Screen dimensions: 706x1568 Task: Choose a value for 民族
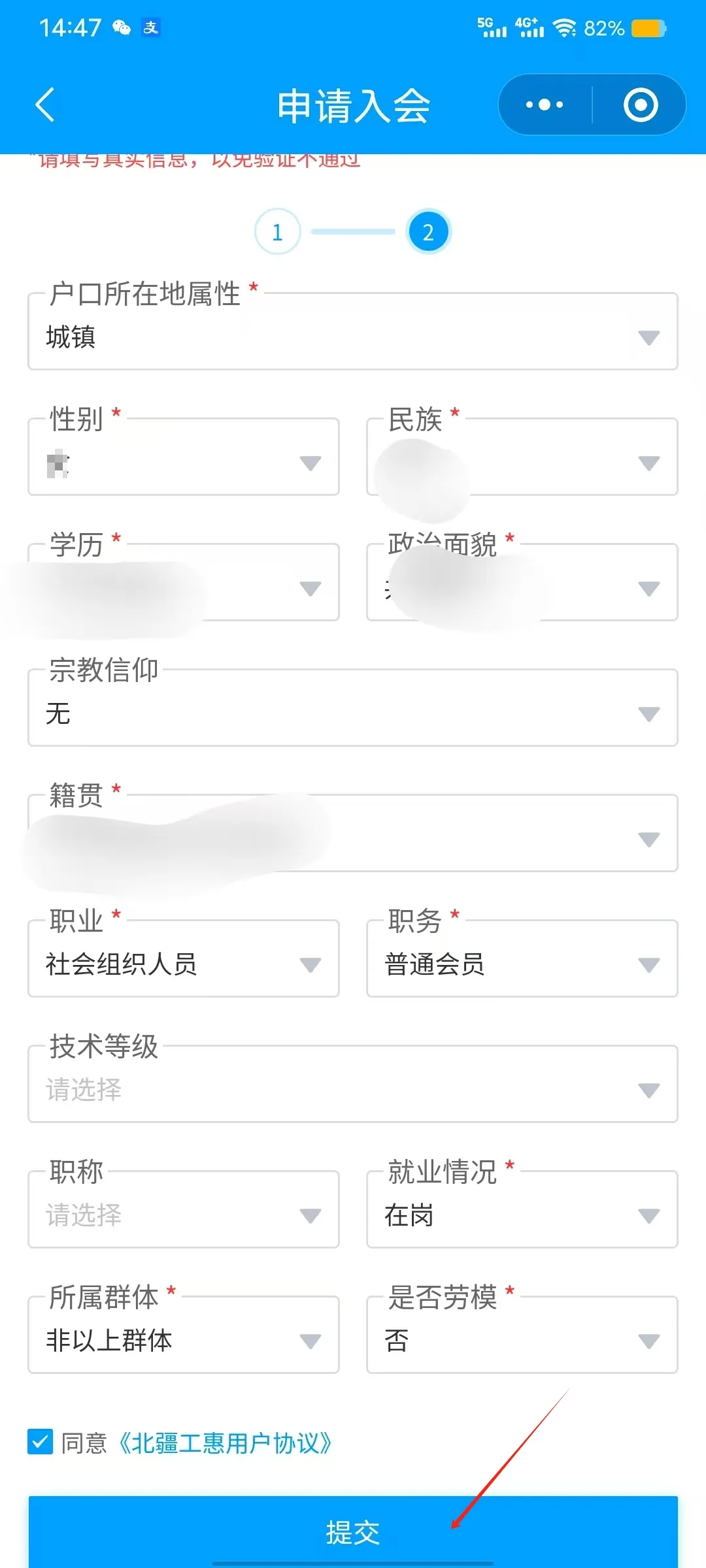click(522, 463)
